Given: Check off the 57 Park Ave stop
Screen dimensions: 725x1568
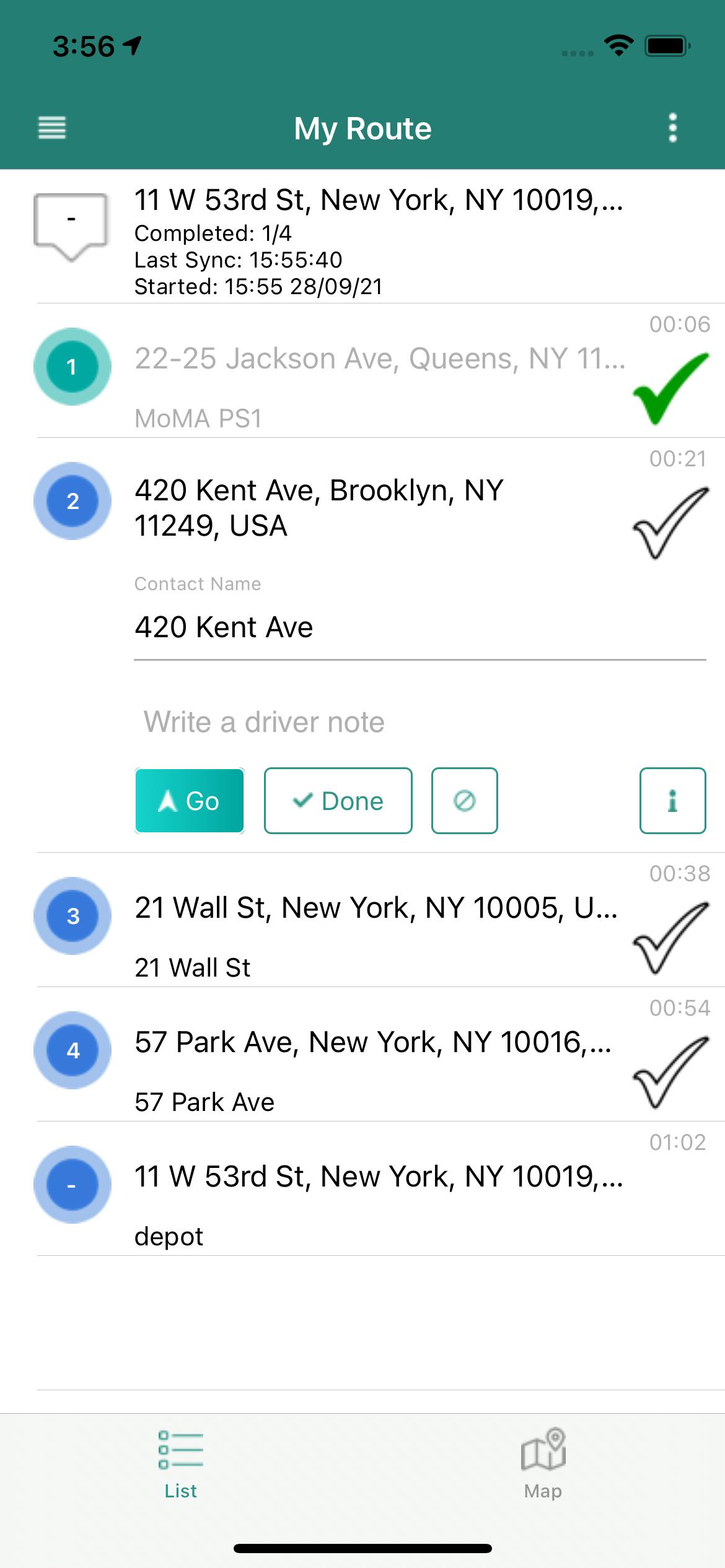Looking at the screenshot, I should click(670, 1071).
